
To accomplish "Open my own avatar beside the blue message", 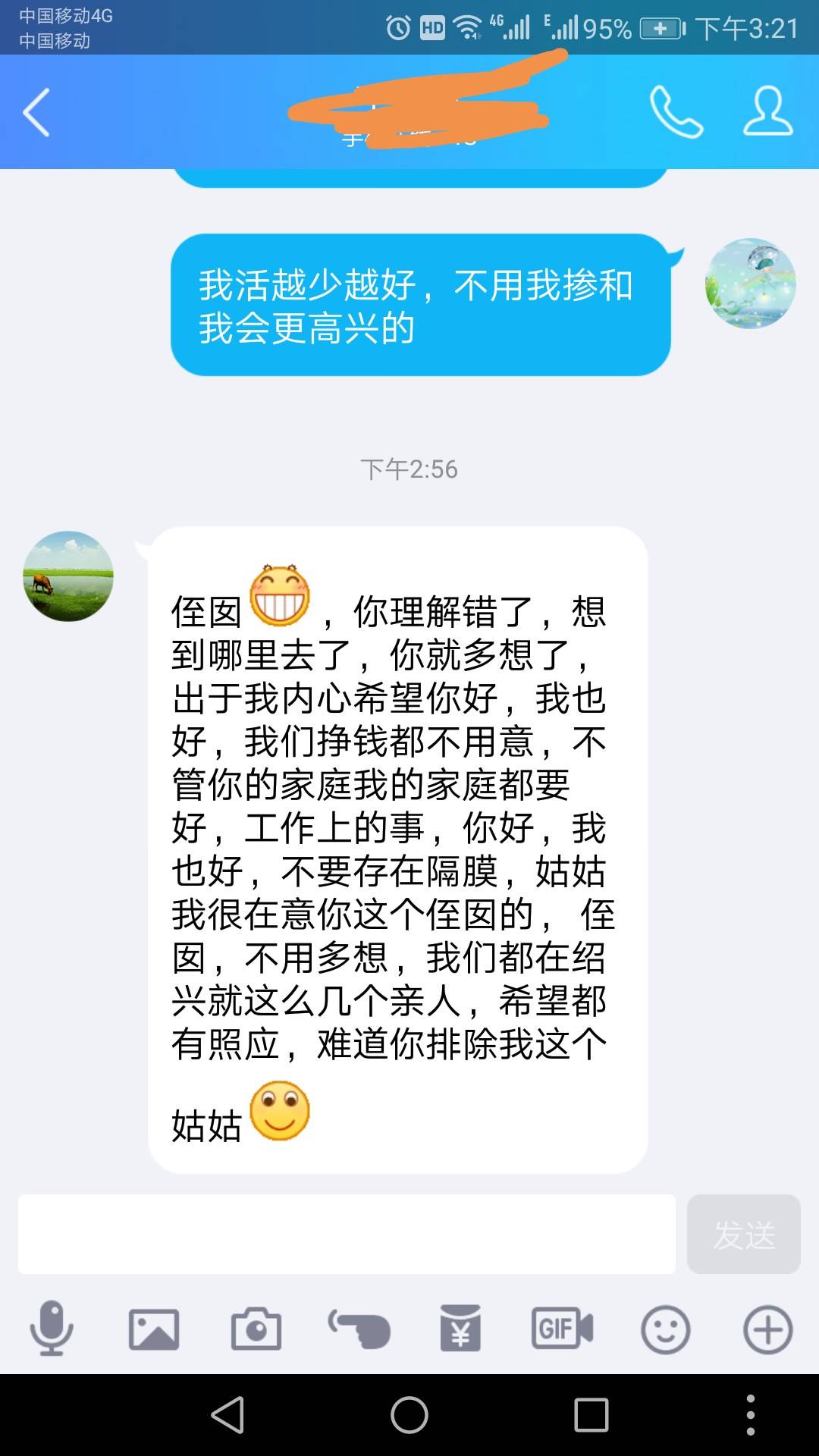I will tap(750, 284).
